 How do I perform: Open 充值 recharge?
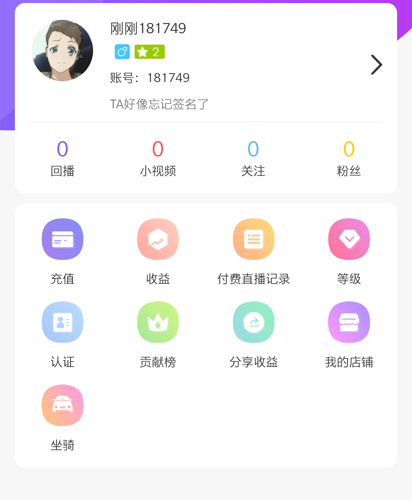pyautogui.click(x=62, y=252)
